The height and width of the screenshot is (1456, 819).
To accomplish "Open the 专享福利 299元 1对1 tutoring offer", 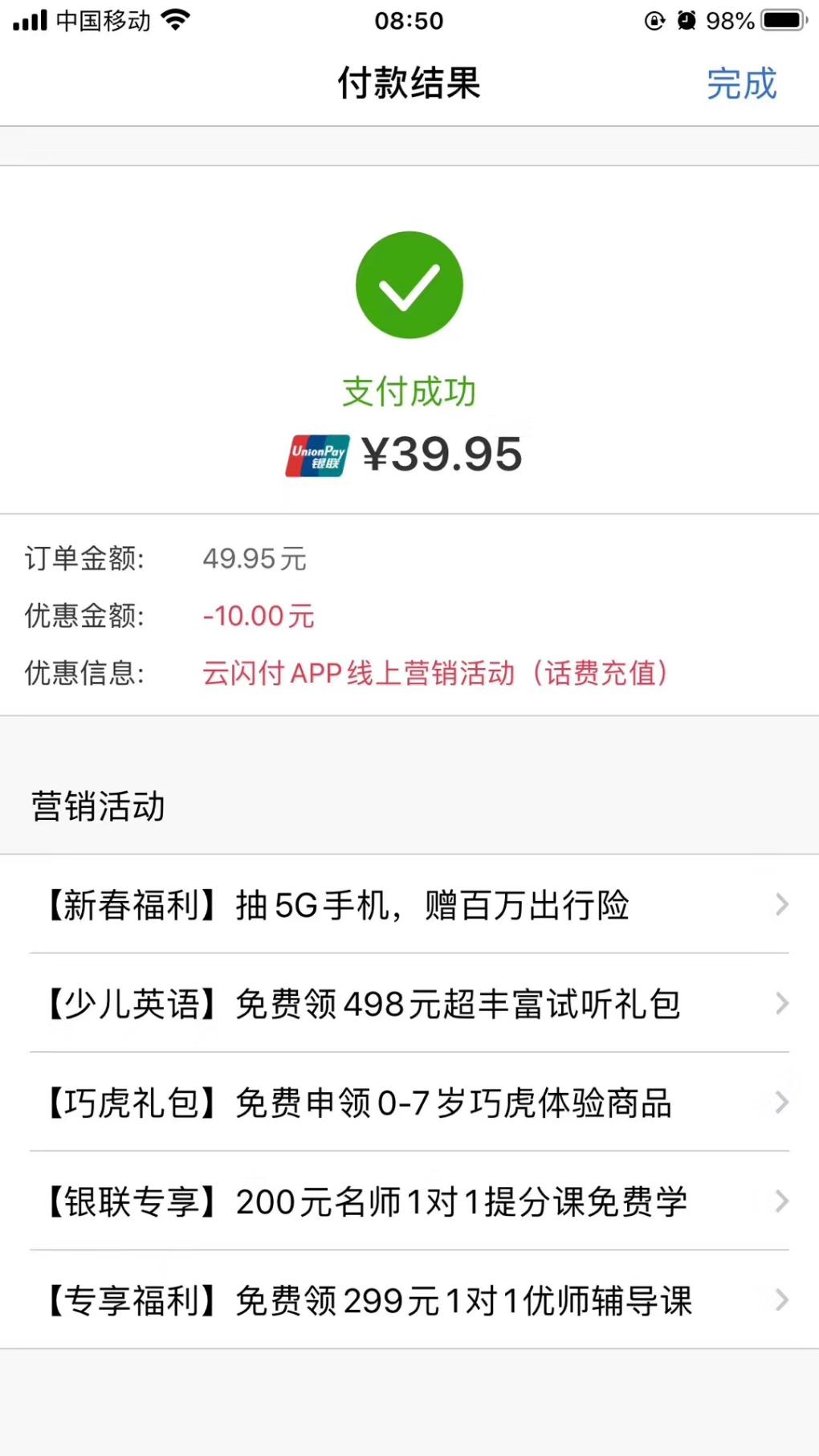I will coord(409,1299).
